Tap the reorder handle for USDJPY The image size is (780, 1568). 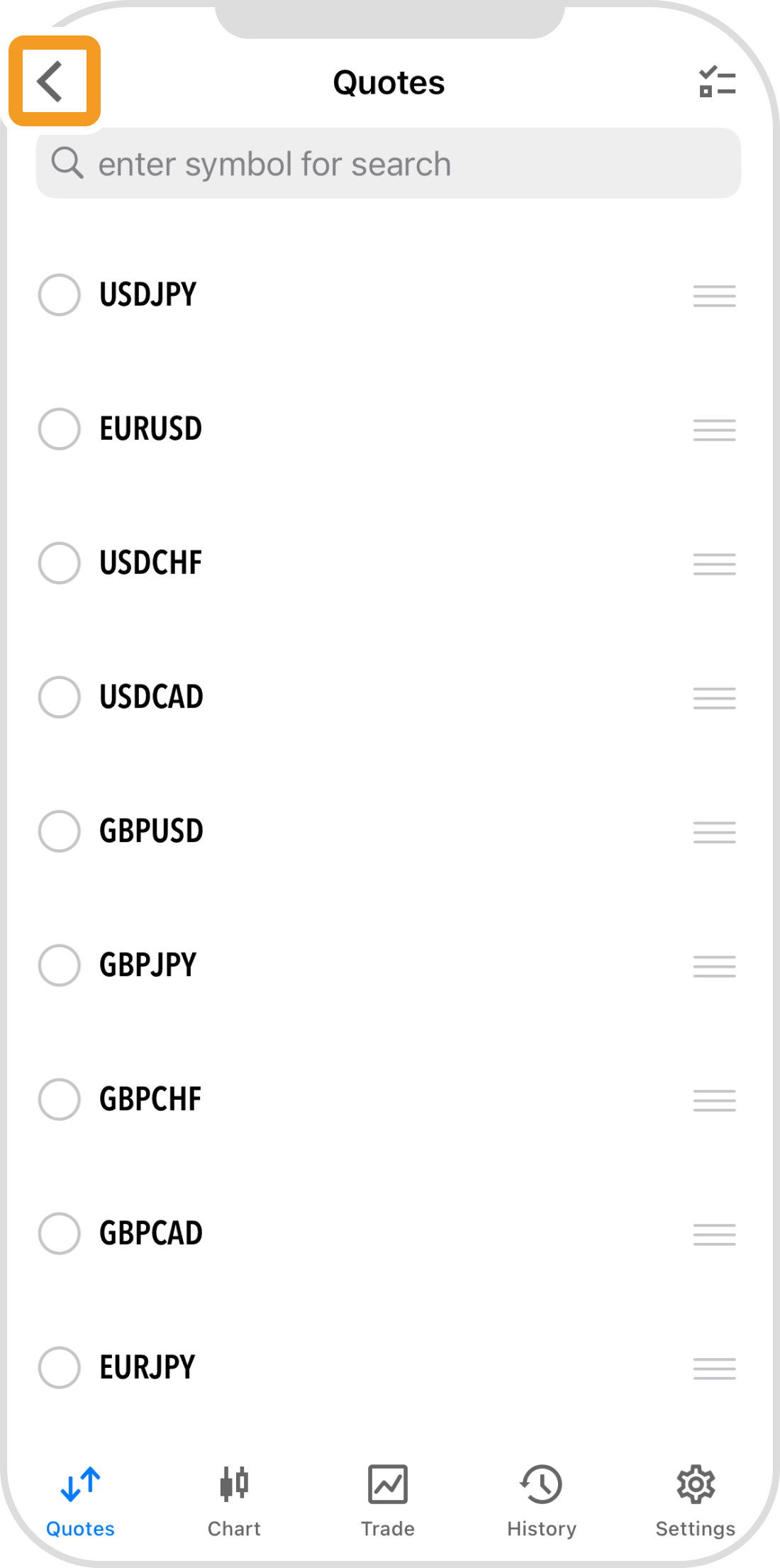click(714, 295)
